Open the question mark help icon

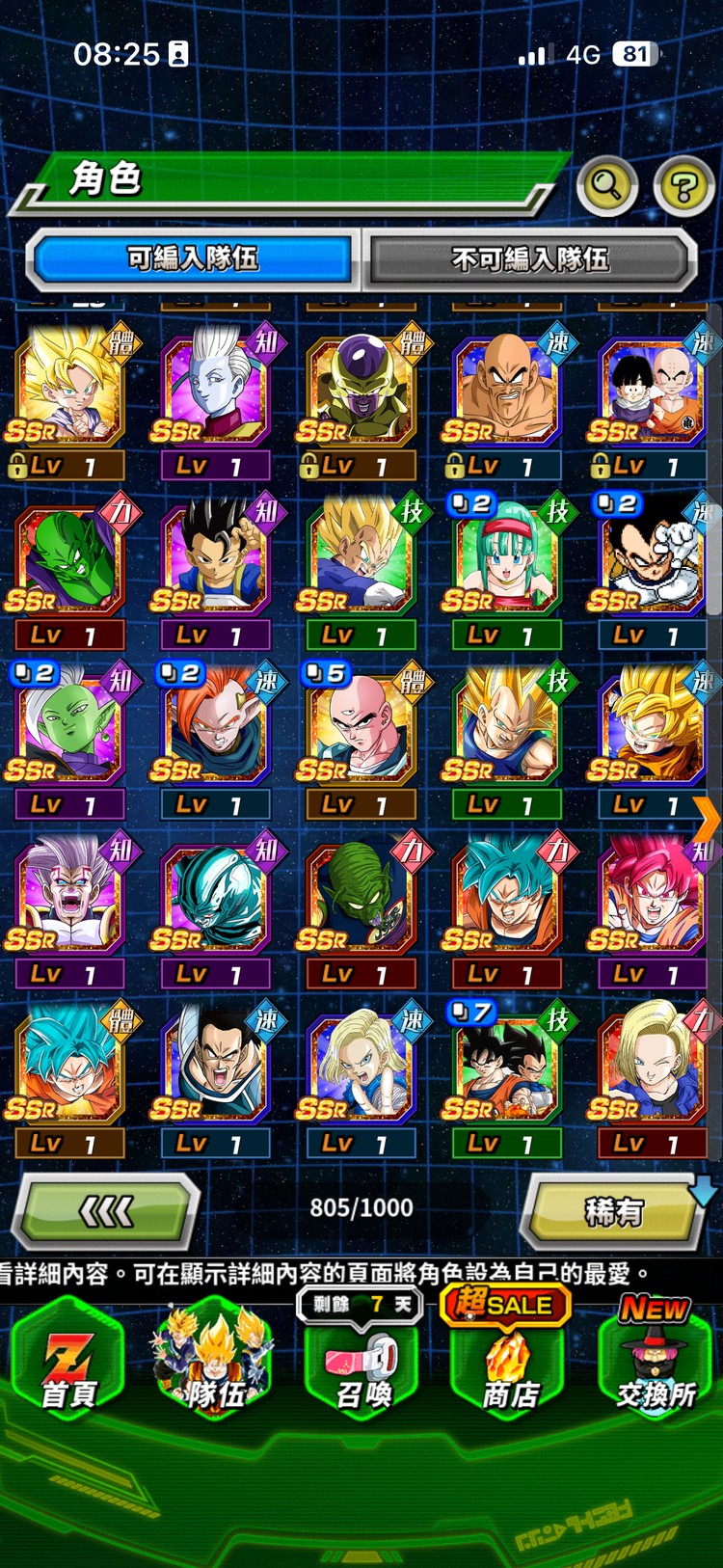click(683, 184)
